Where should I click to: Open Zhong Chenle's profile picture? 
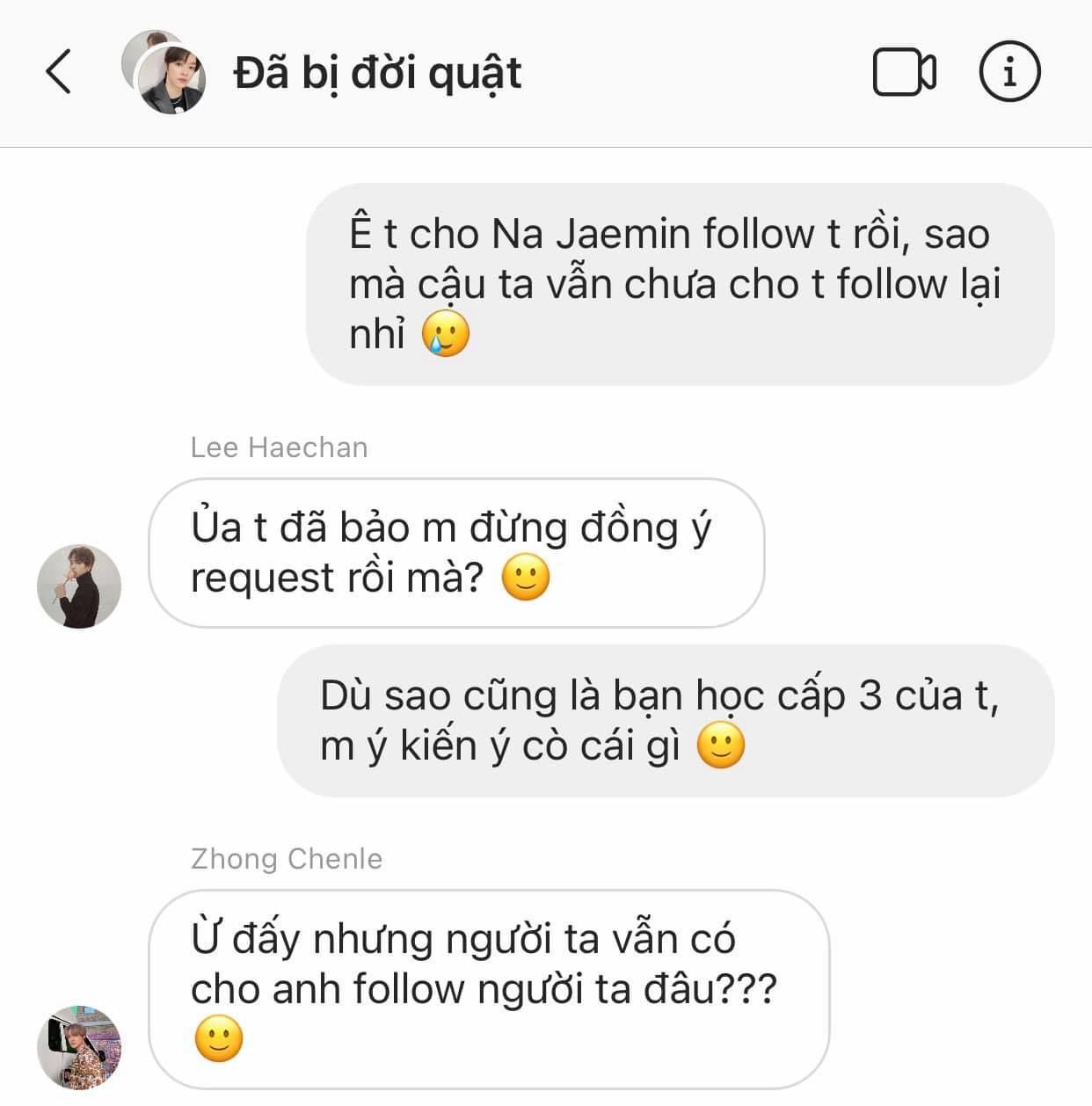click(x=79, y=1047)
